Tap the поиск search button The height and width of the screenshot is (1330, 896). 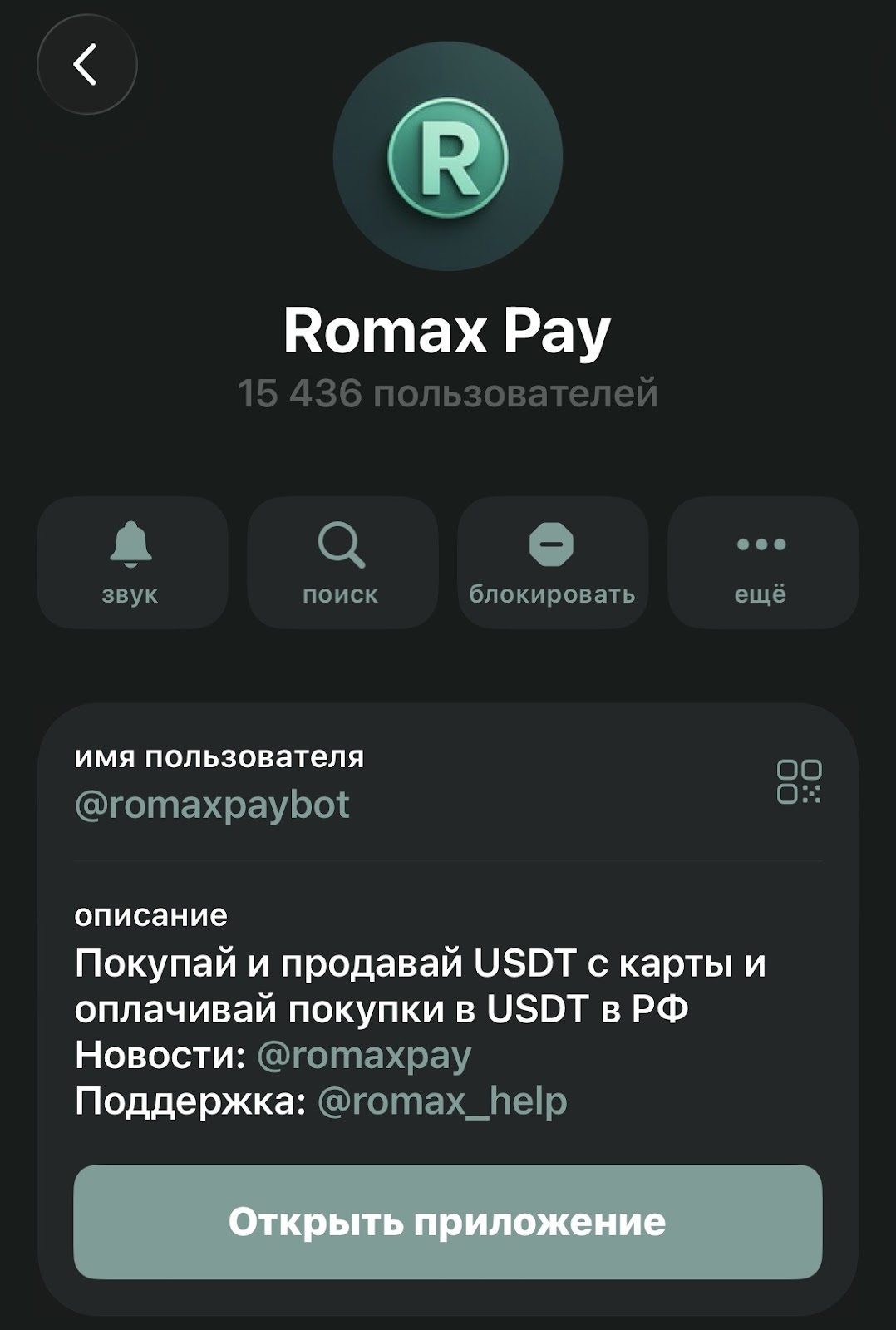pyautogui.click(x=342, y=563)
